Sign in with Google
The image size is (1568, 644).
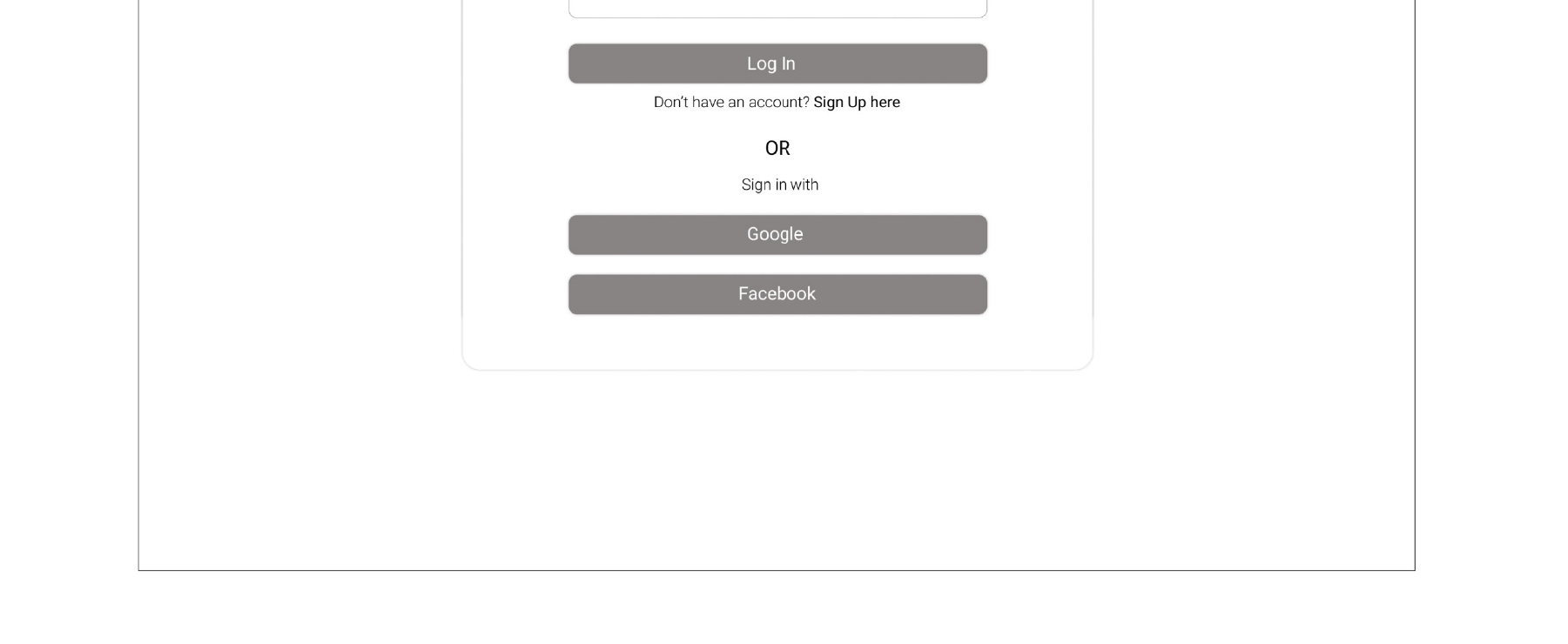pos(777,234)
